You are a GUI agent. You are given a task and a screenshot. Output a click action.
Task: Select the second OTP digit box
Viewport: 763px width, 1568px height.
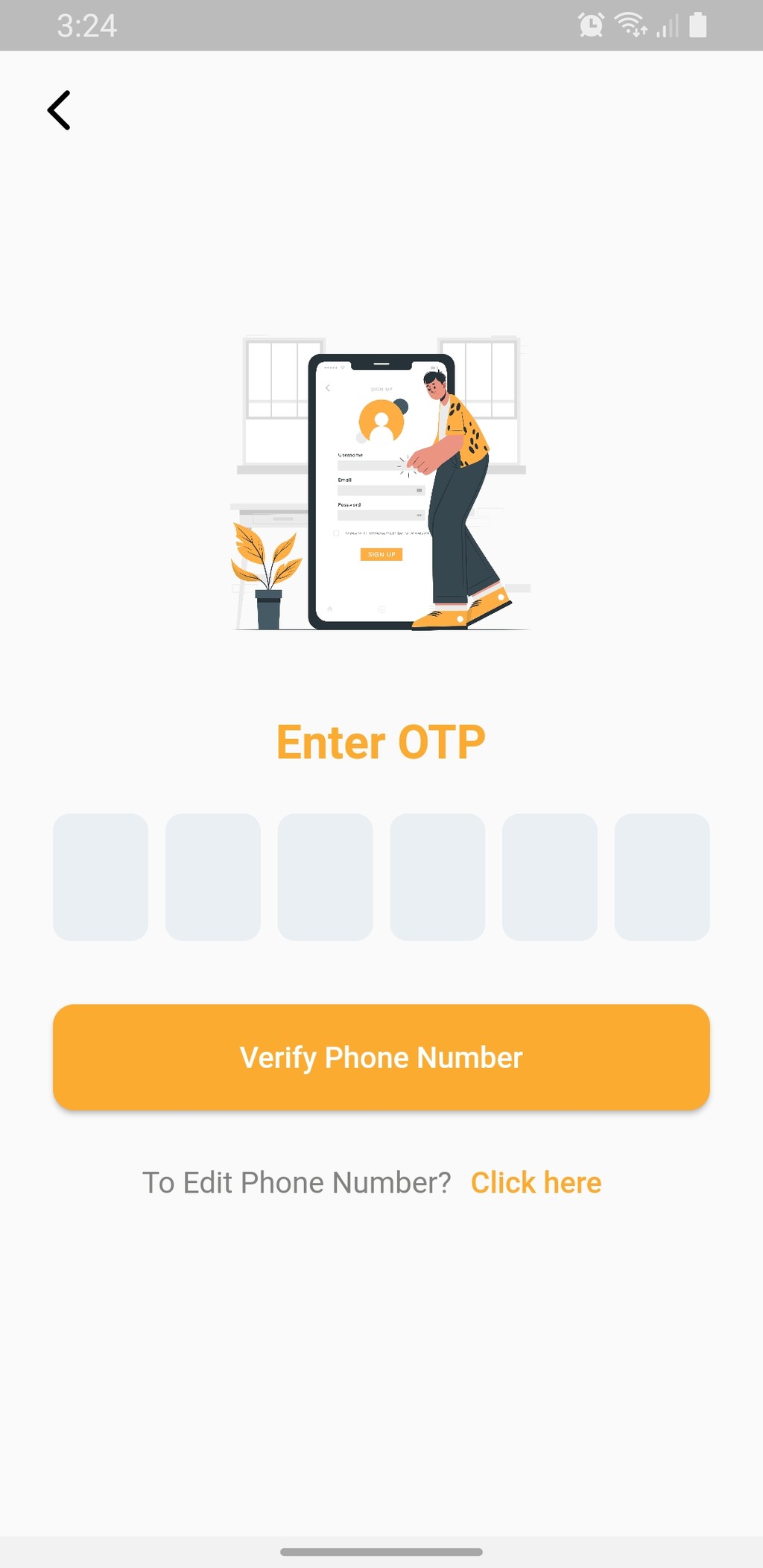(213, 877)
